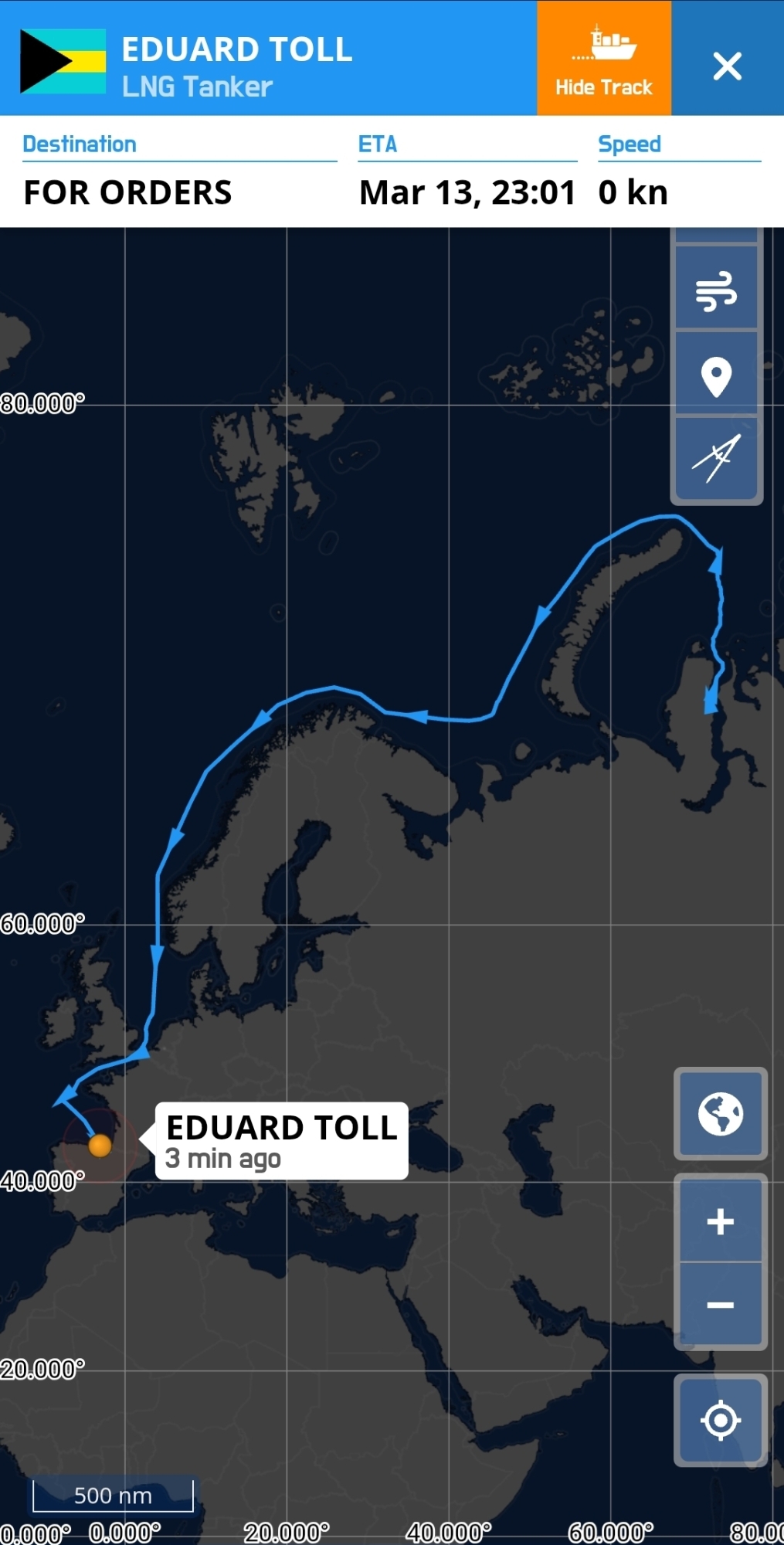This screenshot has height=1545, width=784.
Task: Zoom out of the map
Action: pyautogui.click(x=720, y=1305)
